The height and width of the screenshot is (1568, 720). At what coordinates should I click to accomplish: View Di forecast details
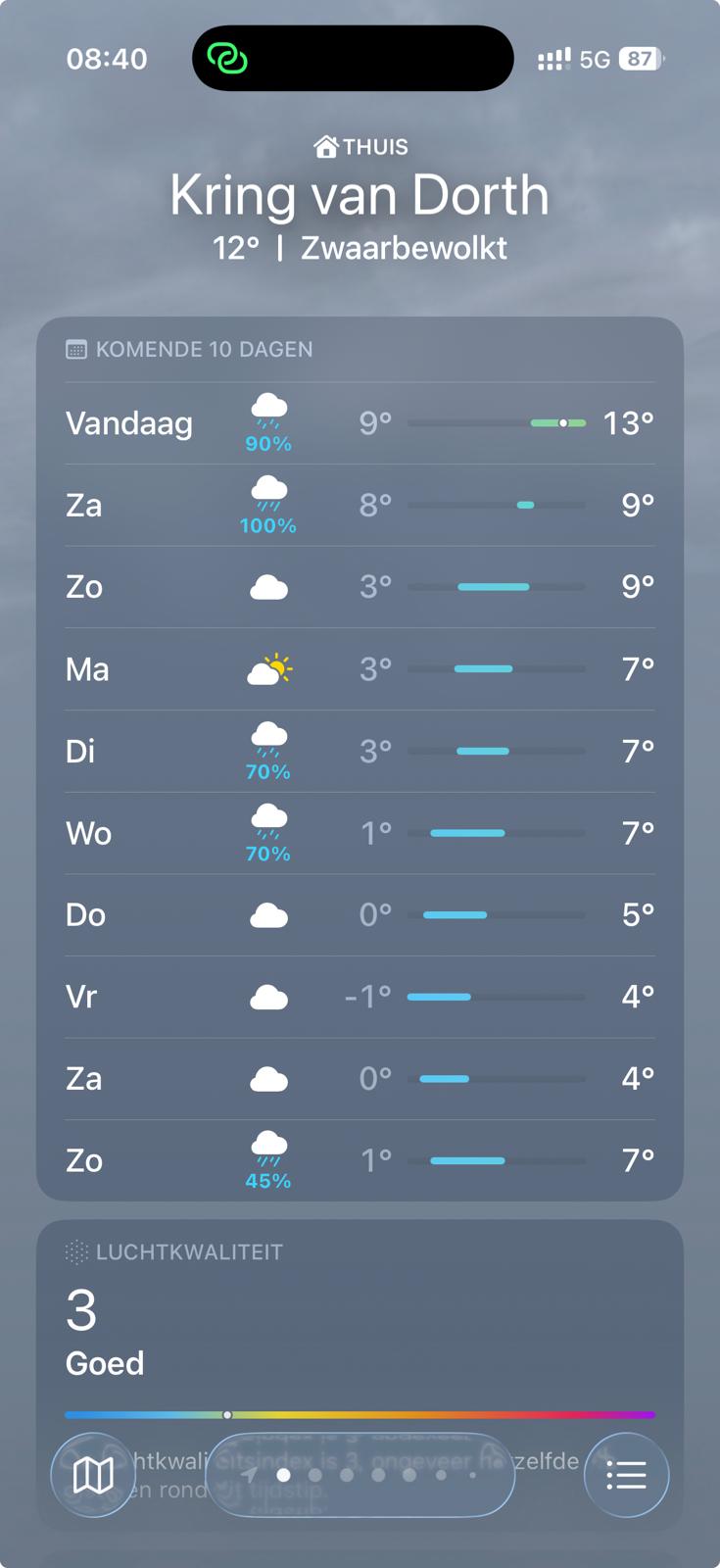point(360,752)
